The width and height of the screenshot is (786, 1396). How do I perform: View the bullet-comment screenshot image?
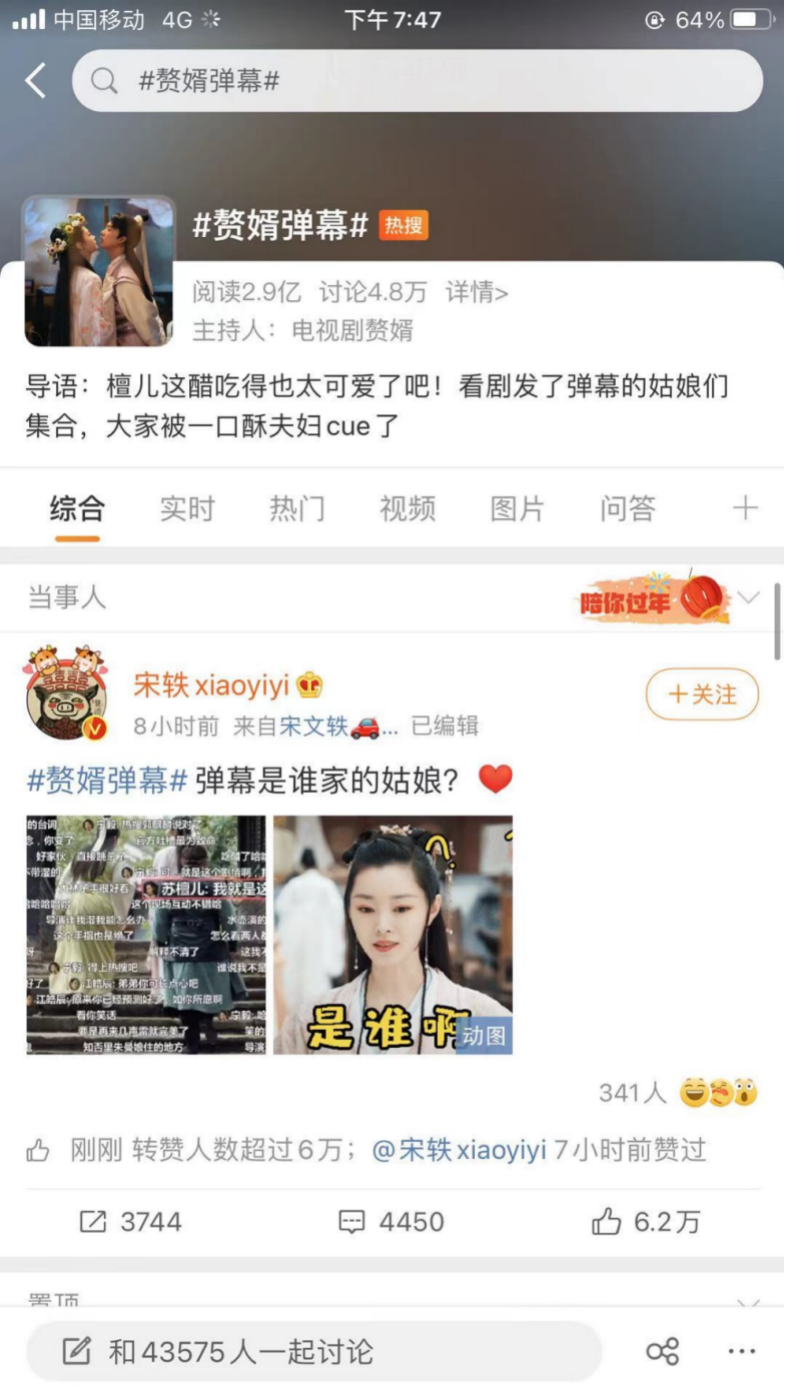146,935
